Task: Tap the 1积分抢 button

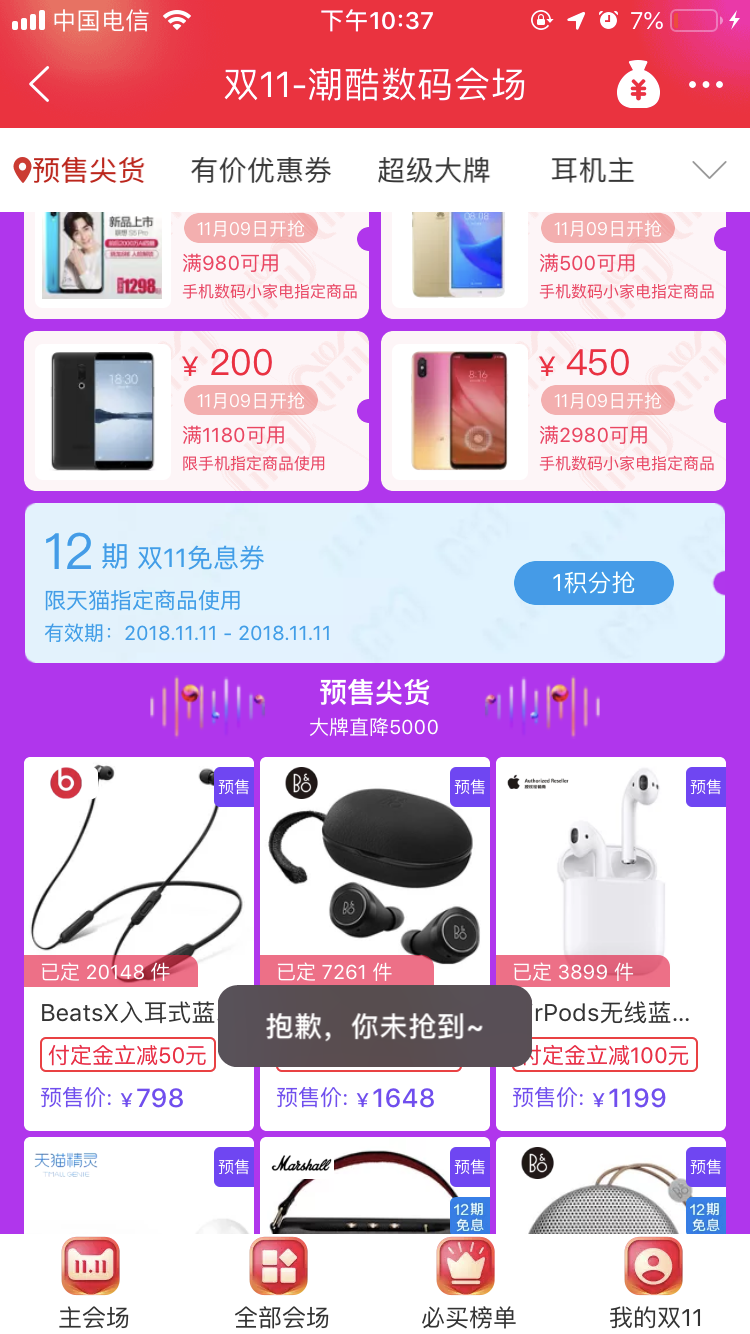Action: click(593, 583)
